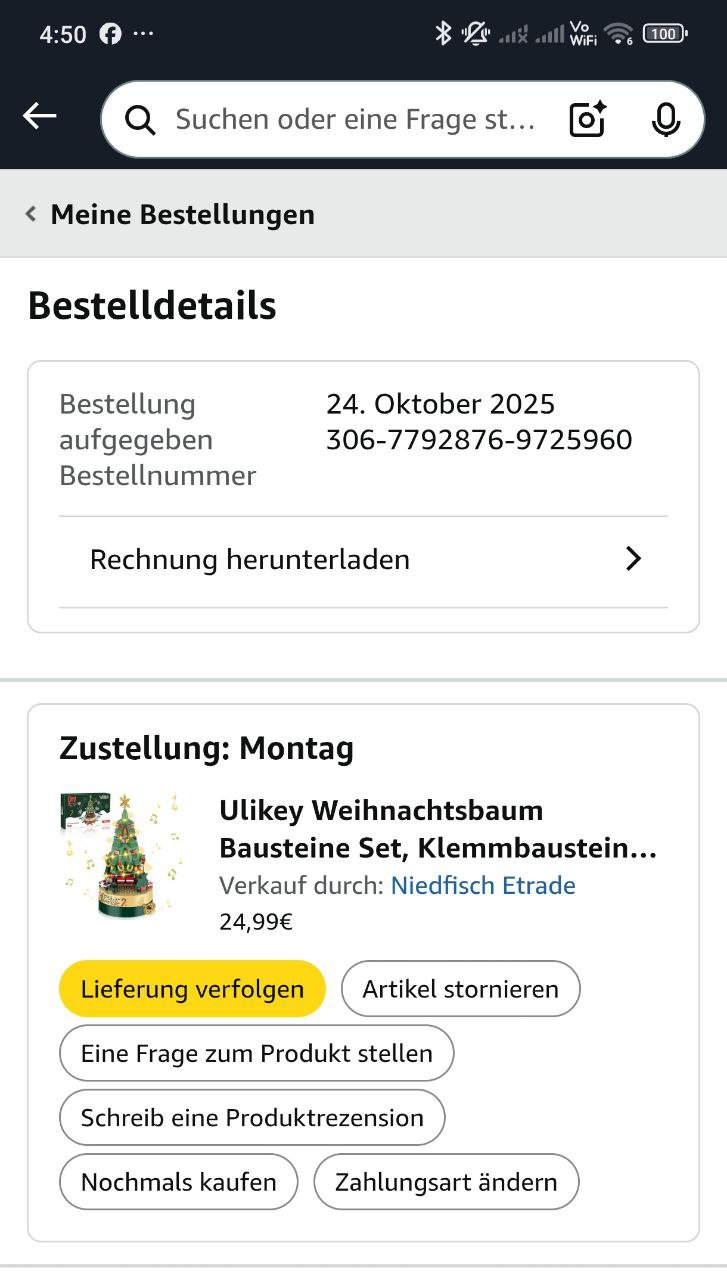Image resolution: width=727 pixels, height=1280 pixels.
Task: Select Zahlungsart ändern
Action: tap(446, 1182)
